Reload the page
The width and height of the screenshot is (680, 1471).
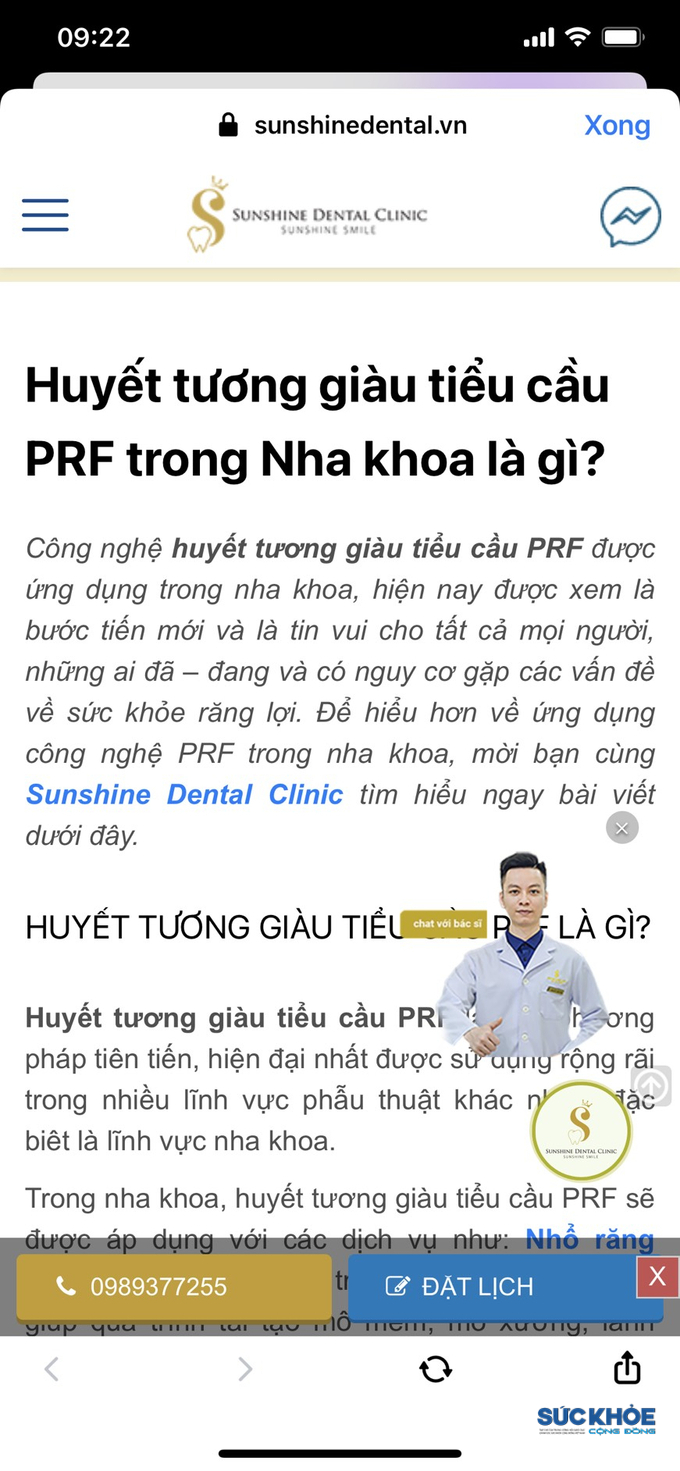click(x=436, y=1369)
